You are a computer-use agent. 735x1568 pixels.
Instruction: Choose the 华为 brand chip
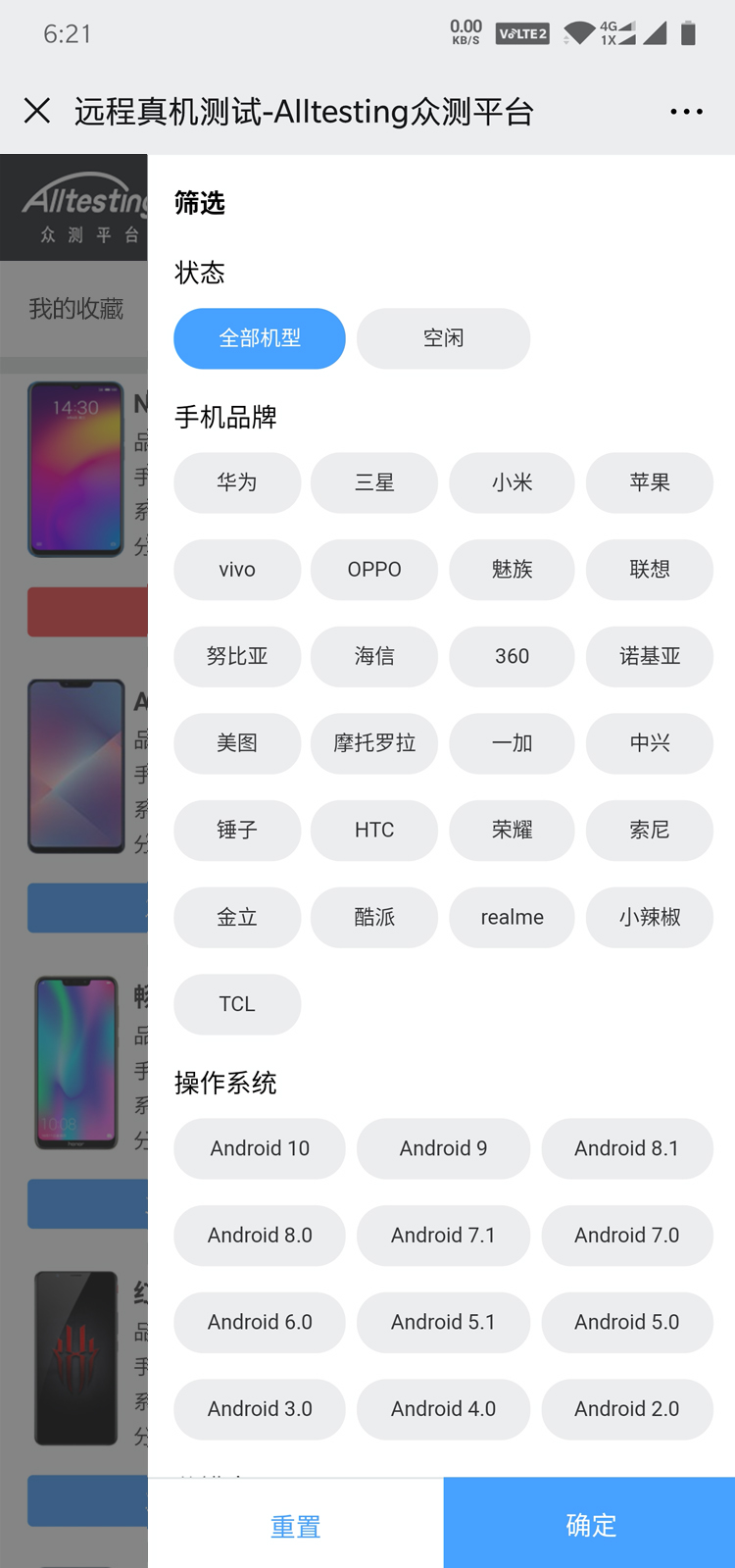pos(237,482)
